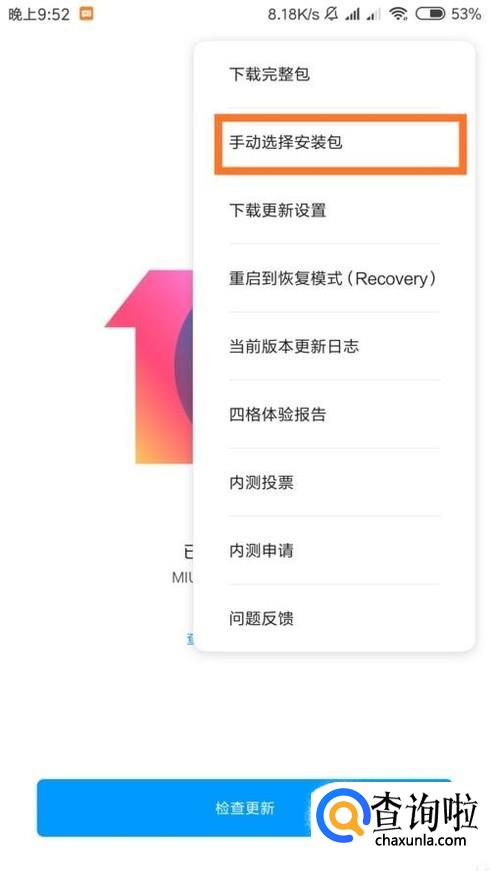Go to 问题反馈
The image size is (490, 871).
[x=334, y=618]
